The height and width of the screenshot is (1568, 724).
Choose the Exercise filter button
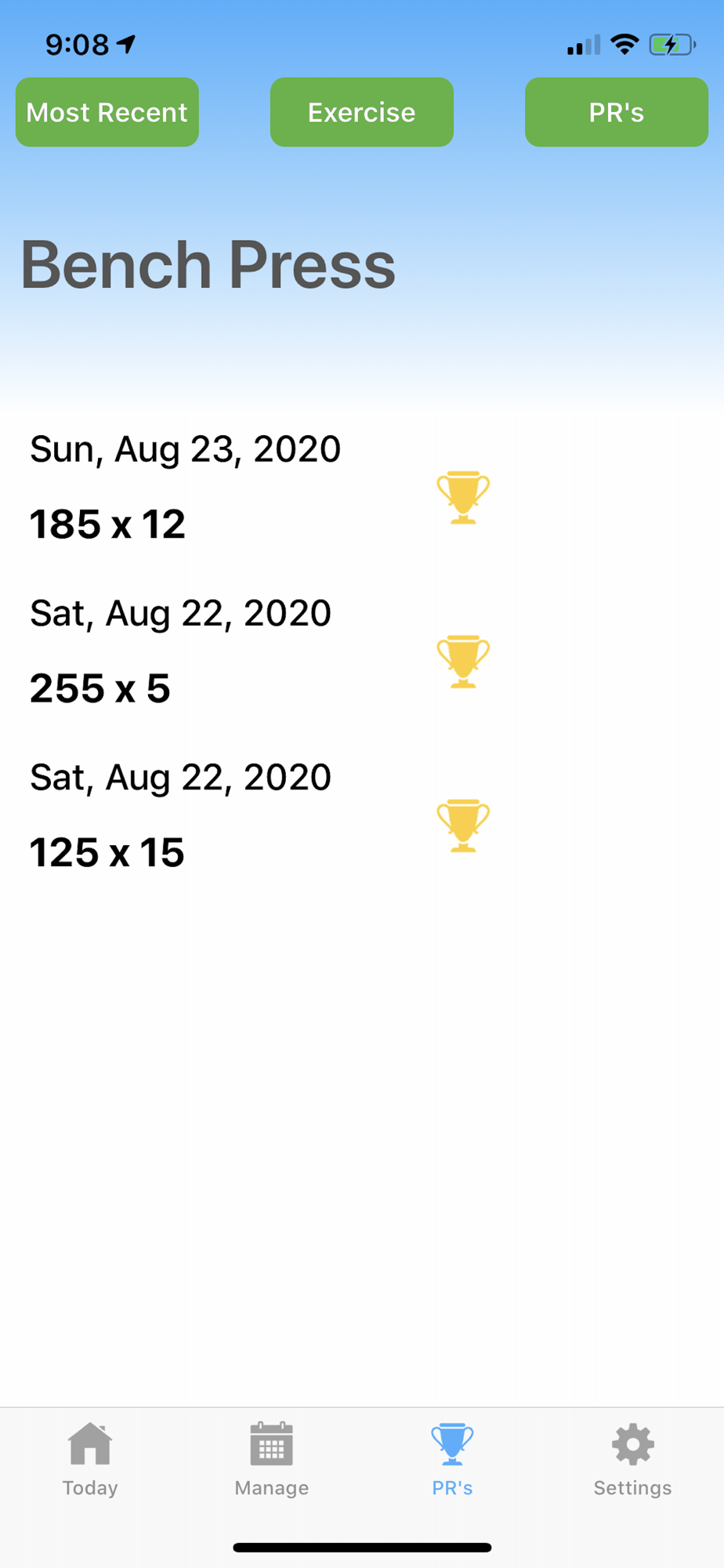[361, 112]
